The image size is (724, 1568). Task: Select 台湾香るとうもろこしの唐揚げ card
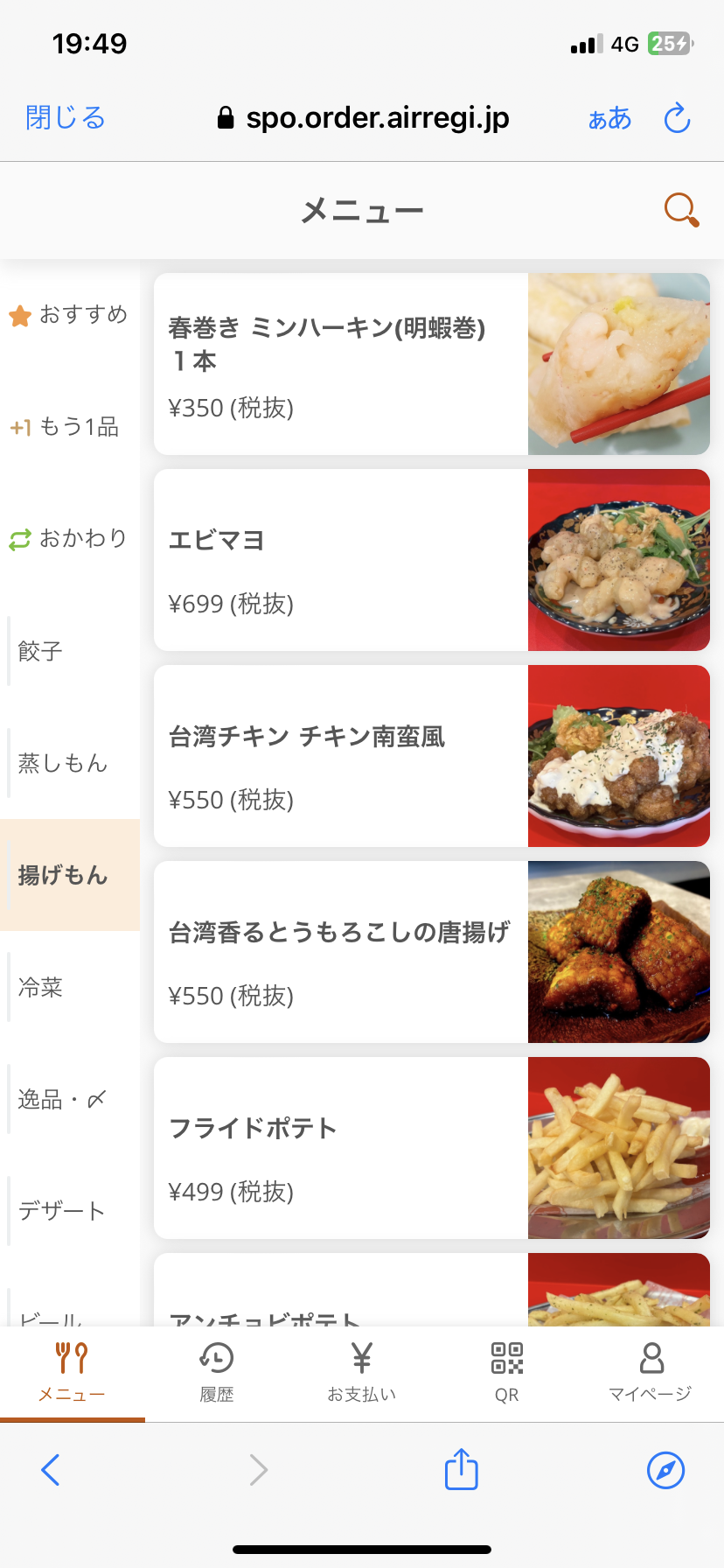coord(432,952)
